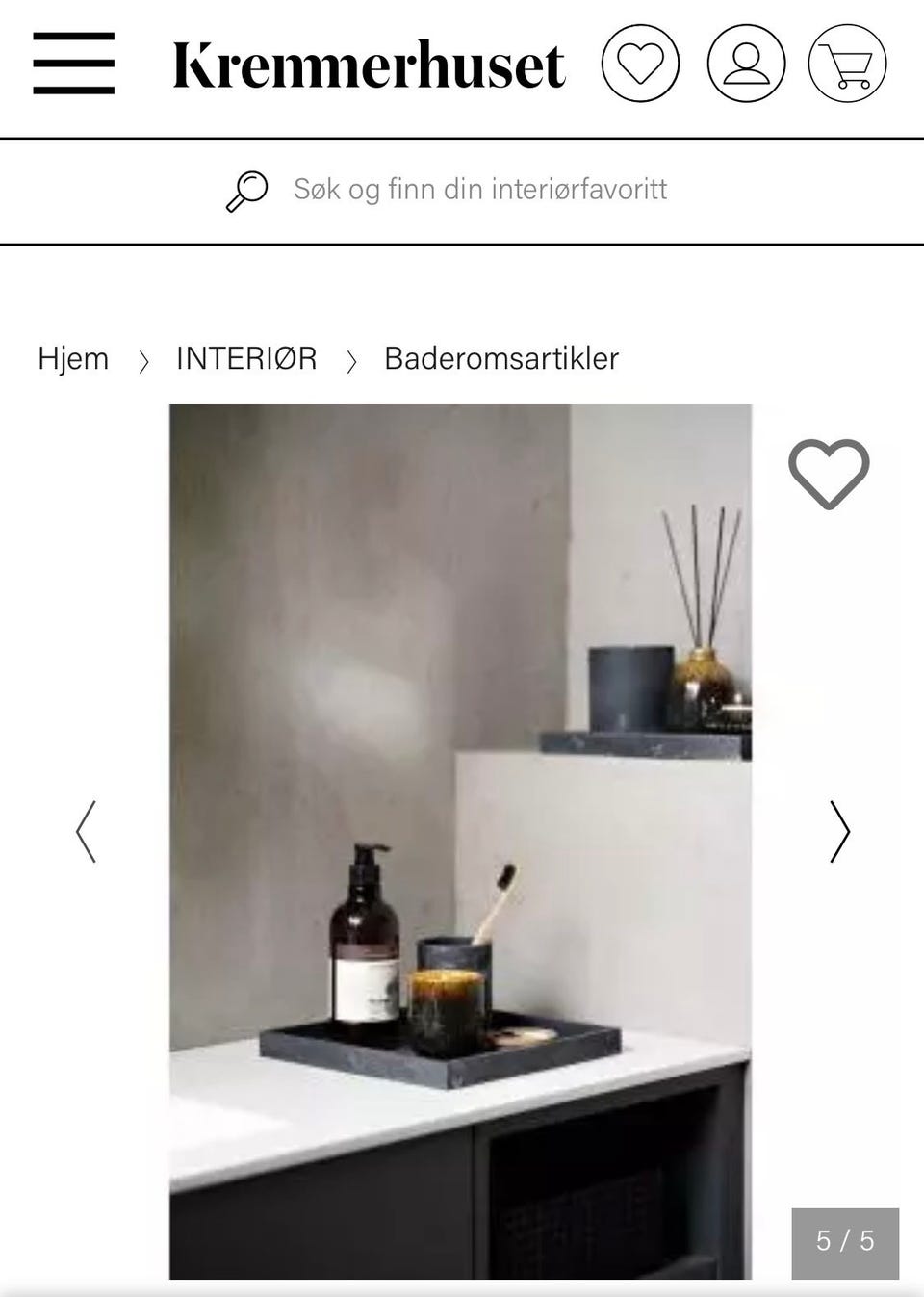Show the next product image
924x1297 pixels.
pos(837,831)
